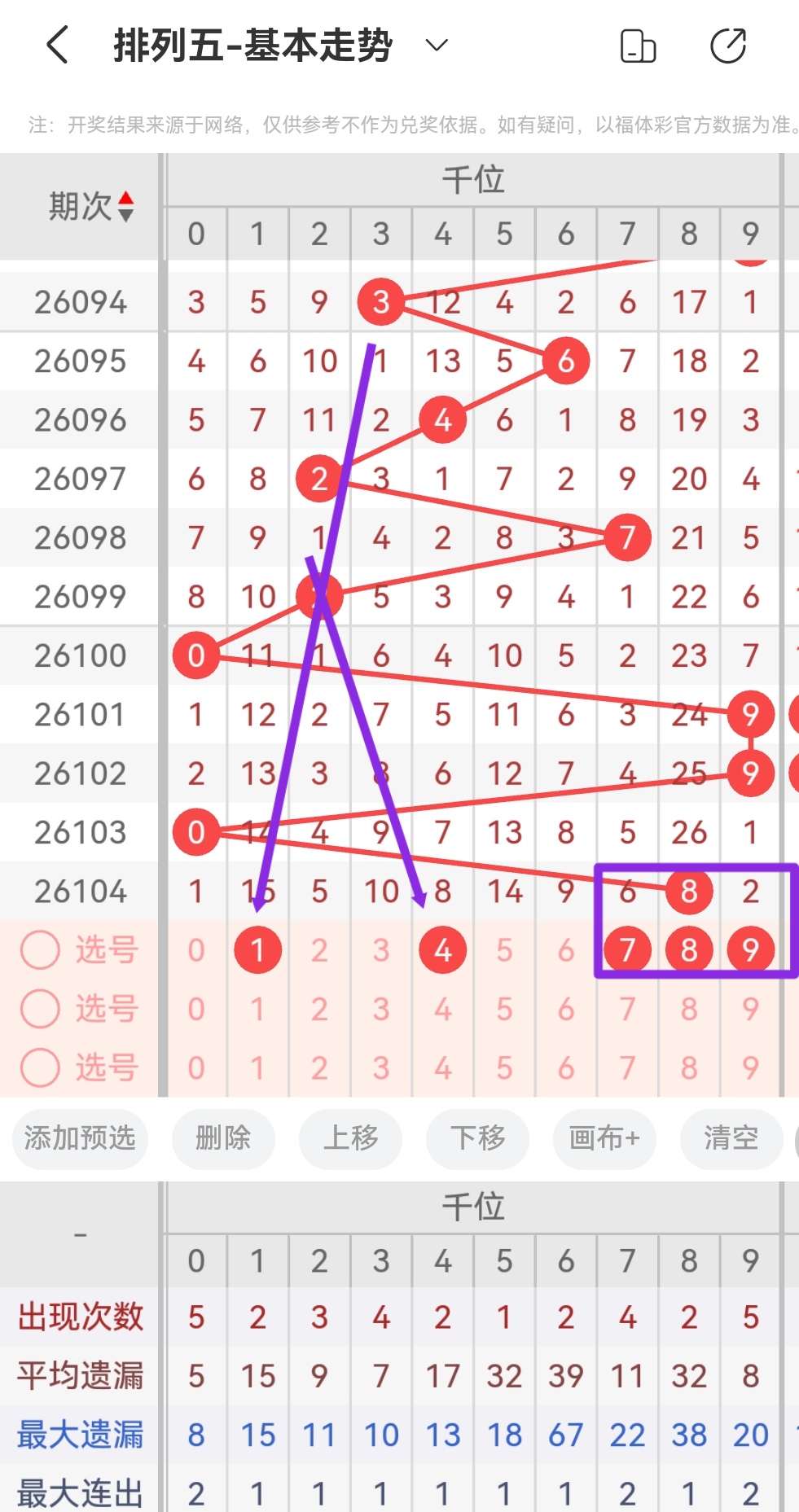Select number 1 in the first 选号 row
Viewport: 799px width, 1512px height.
click(257, 949)
